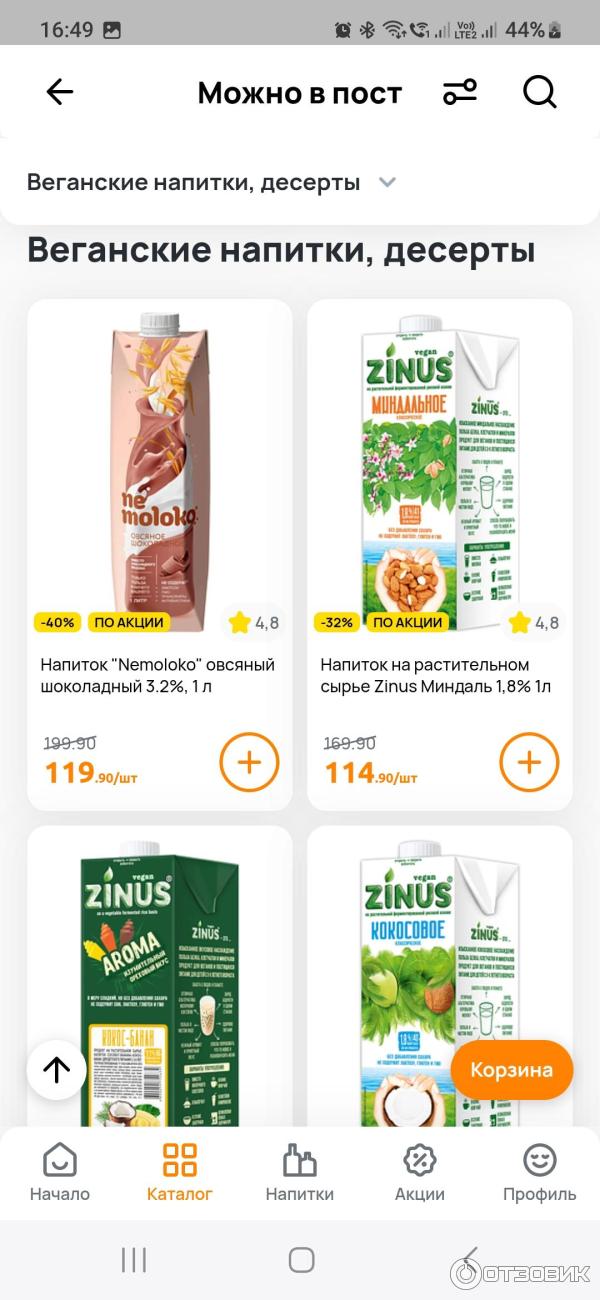Open the Корзина cart button
The width and height of the screenshot is (600, 1300).
(511, 1070)
